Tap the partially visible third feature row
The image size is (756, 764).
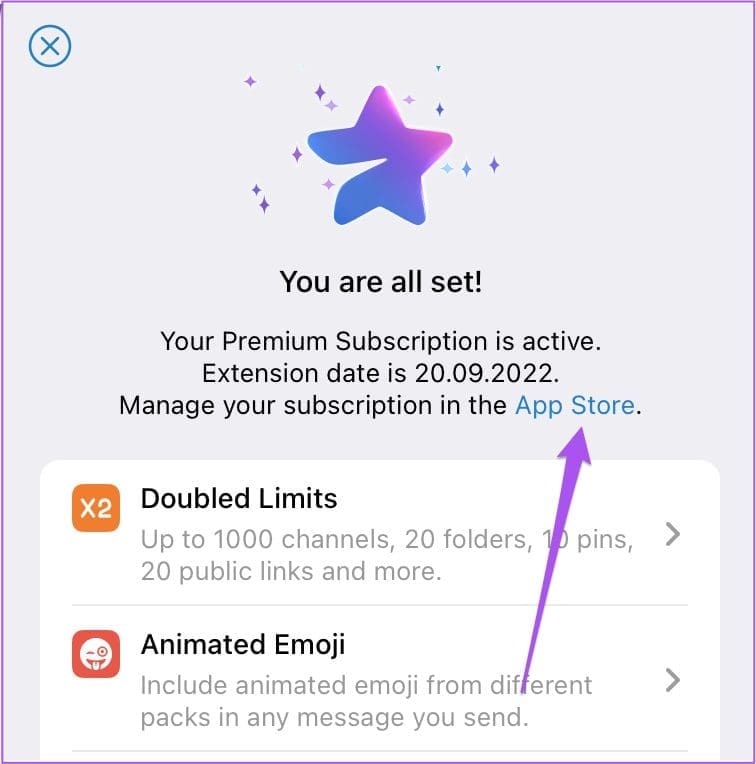pyautogui.click(x=378, y=756)
